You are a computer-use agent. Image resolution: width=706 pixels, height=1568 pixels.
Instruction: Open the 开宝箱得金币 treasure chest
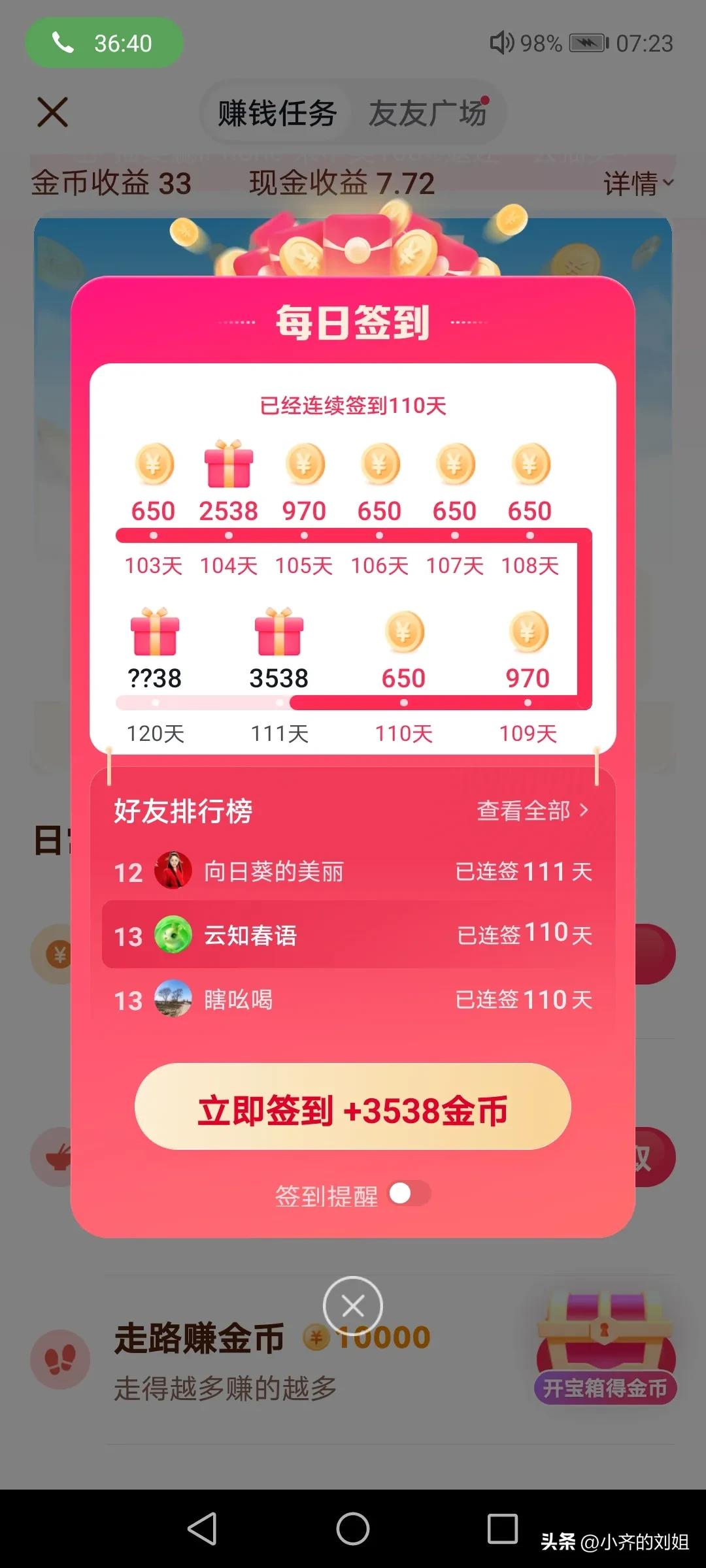pyautogui.click(x=605, y=1347)
